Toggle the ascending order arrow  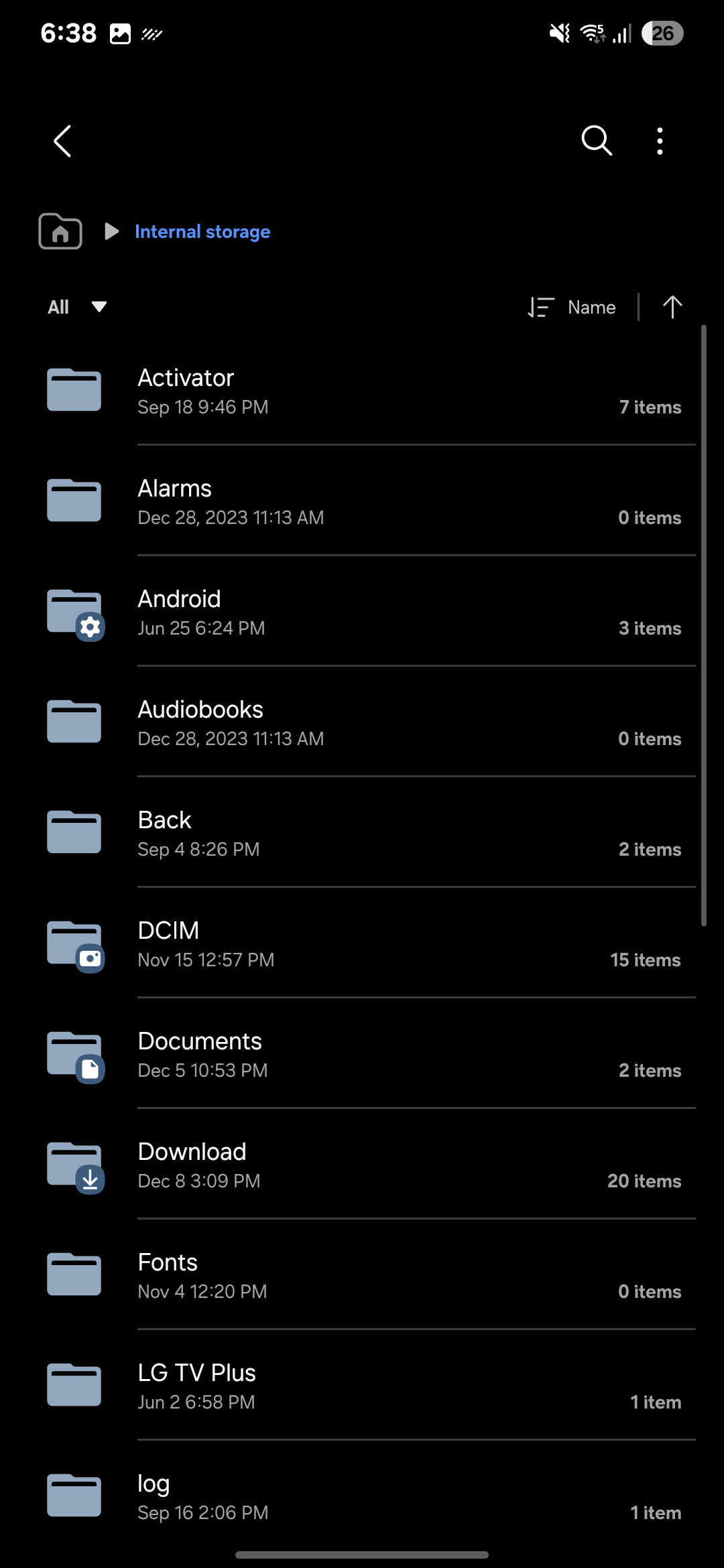[x=672, y=308]
